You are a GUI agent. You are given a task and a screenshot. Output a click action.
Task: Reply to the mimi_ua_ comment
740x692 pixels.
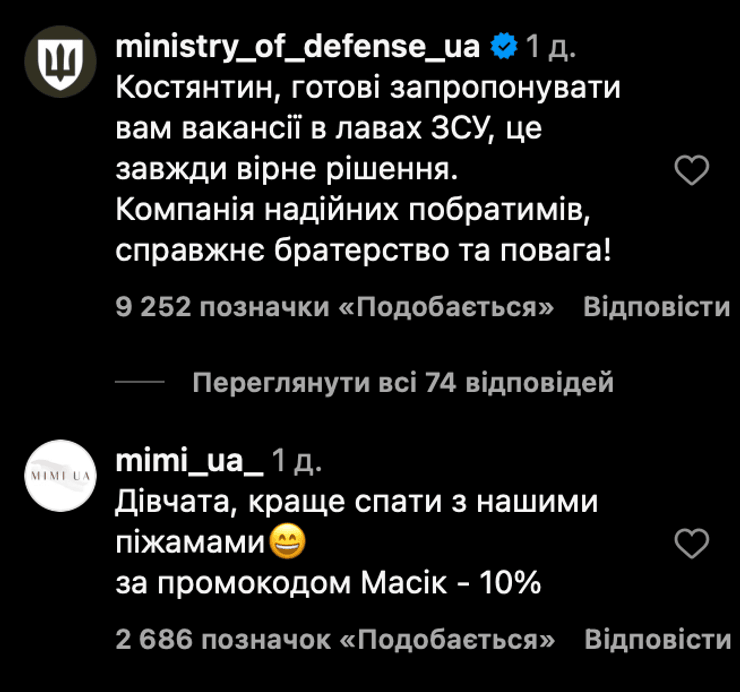coord(656,639)
